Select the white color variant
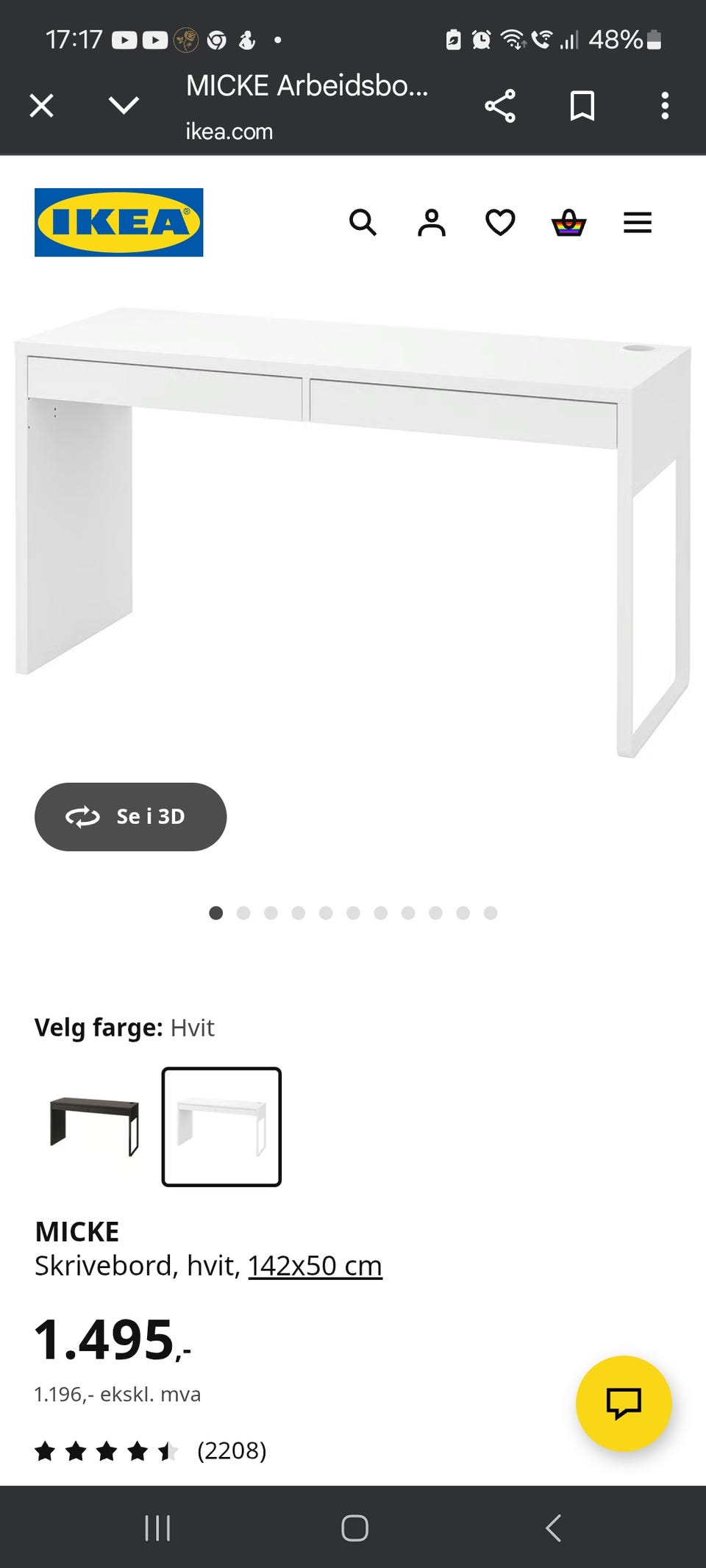Image resolution: width=706 pixels, height=1568 pixels. tap(221, 1126)
